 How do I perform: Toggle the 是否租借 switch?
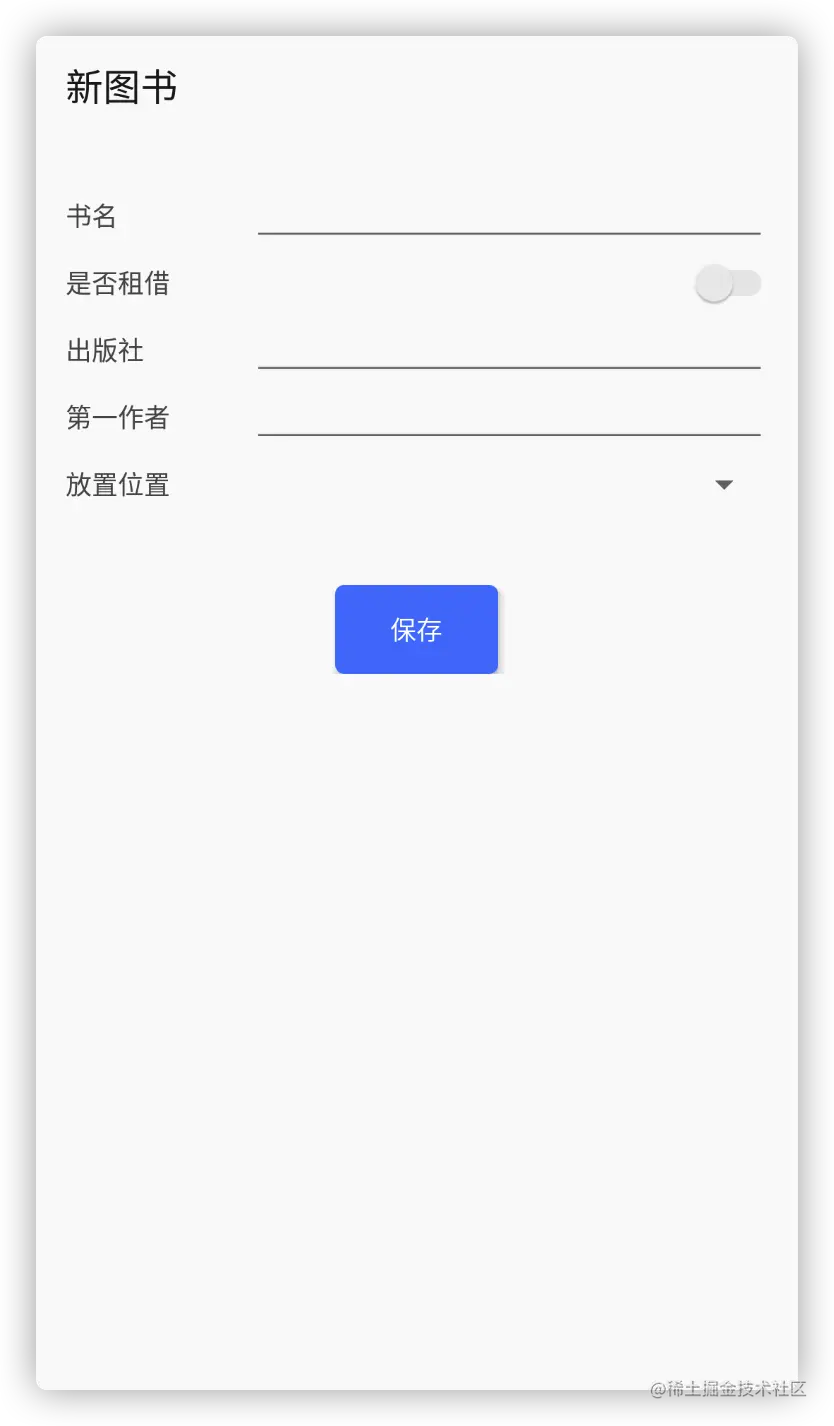point(727,284)
